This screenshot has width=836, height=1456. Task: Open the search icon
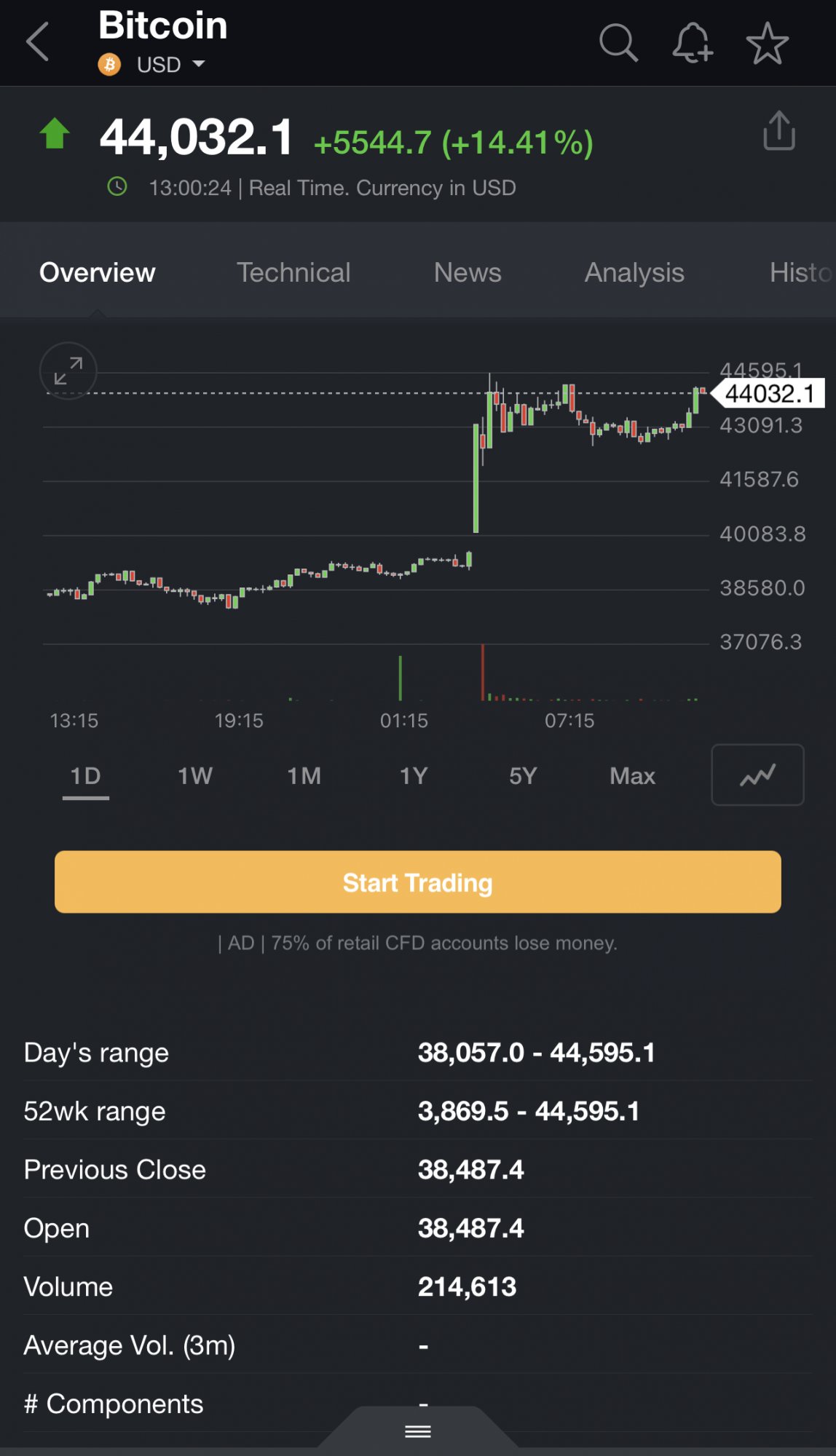618,43
